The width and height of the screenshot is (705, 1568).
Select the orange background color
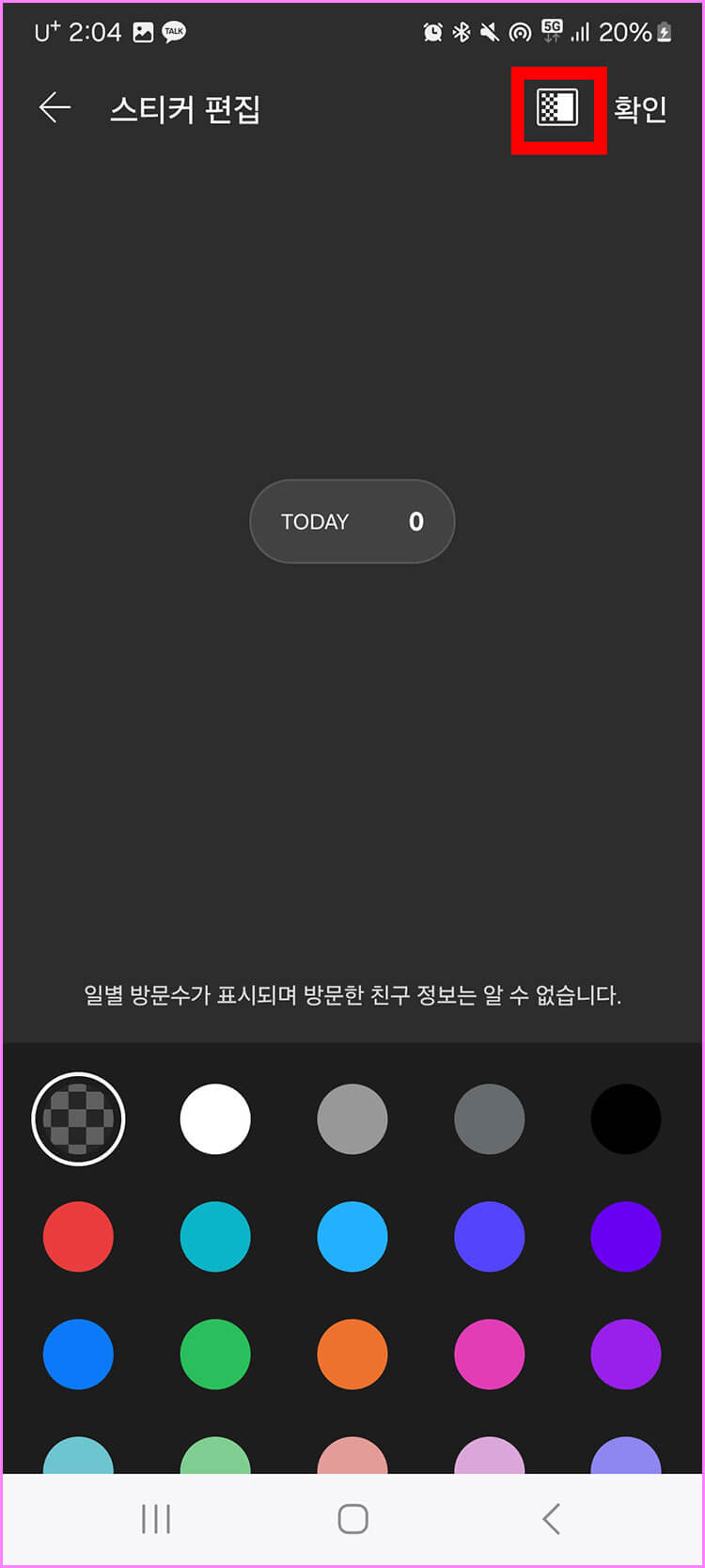click(352, 1354)
